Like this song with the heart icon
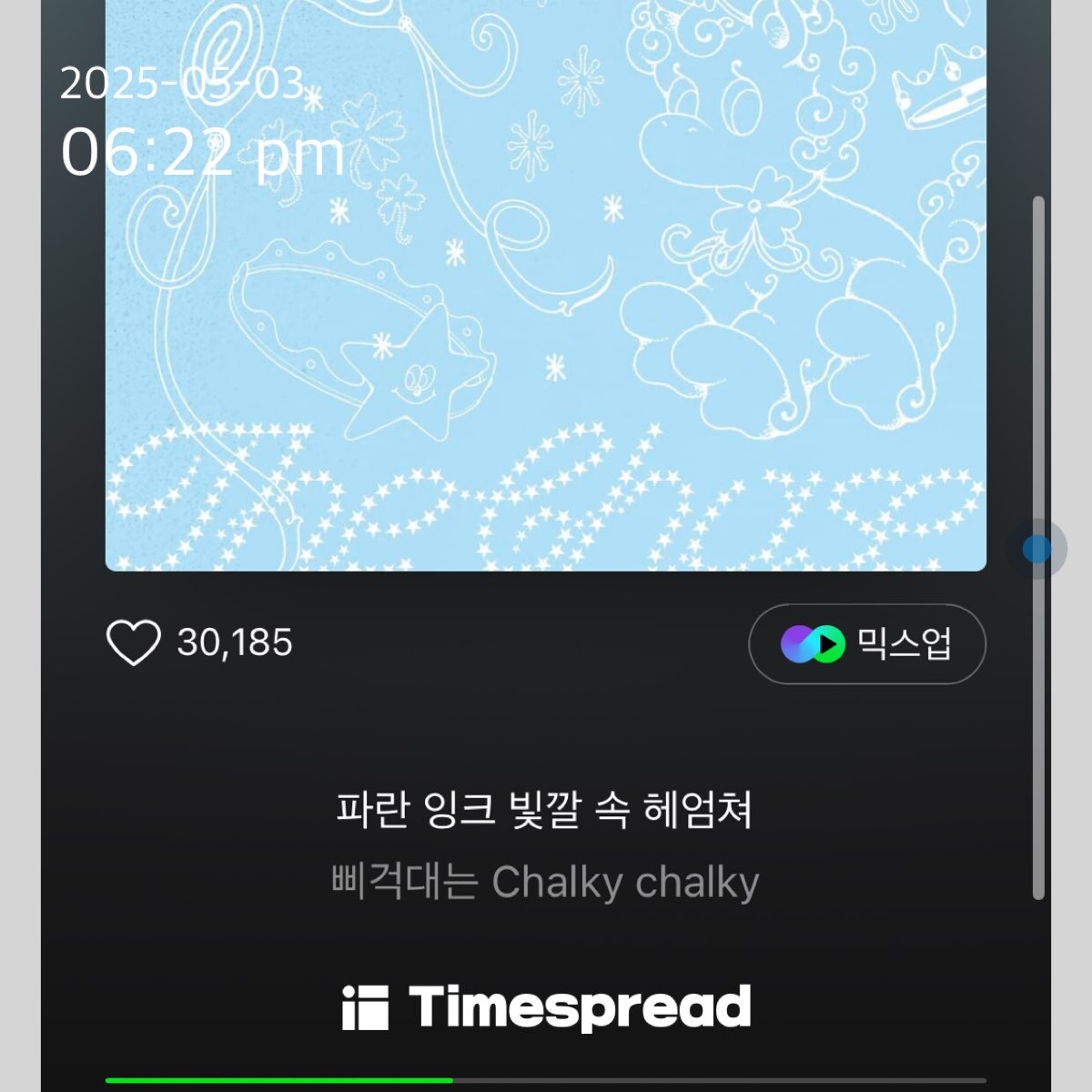This screenshot has height=1092, width=1092. [x=134, y=642]
